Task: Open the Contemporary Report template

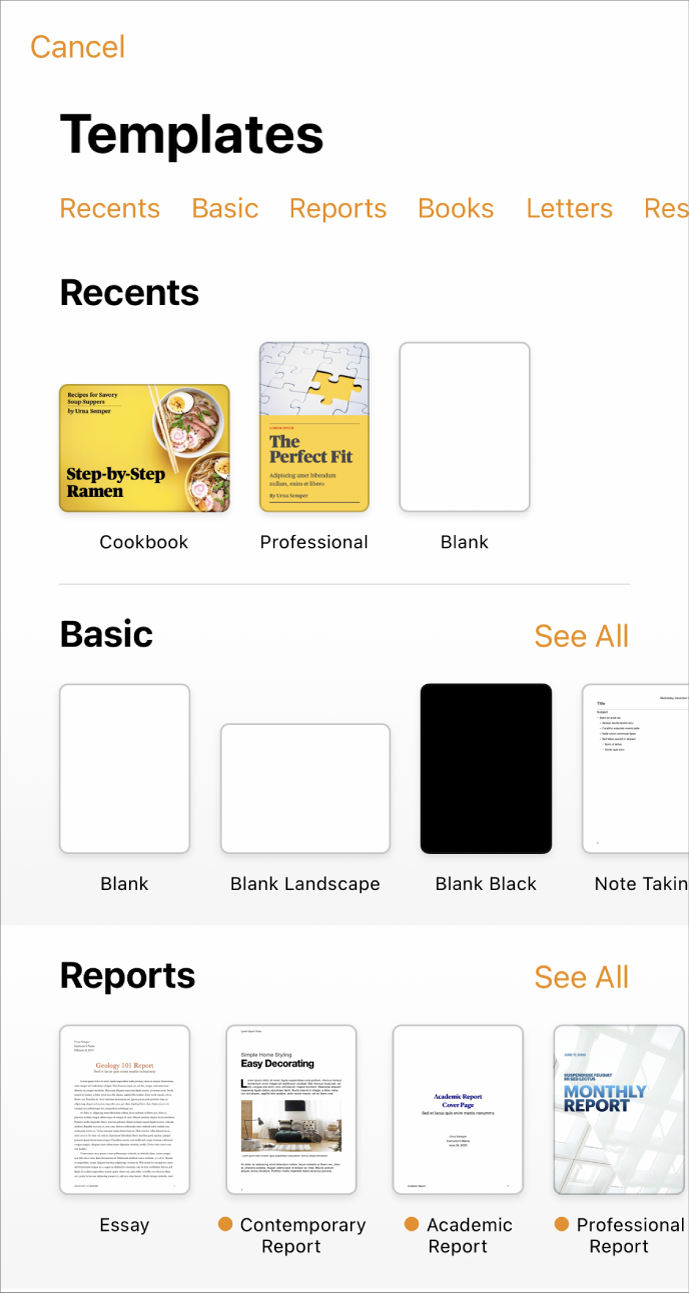Action: (291, 1110)
